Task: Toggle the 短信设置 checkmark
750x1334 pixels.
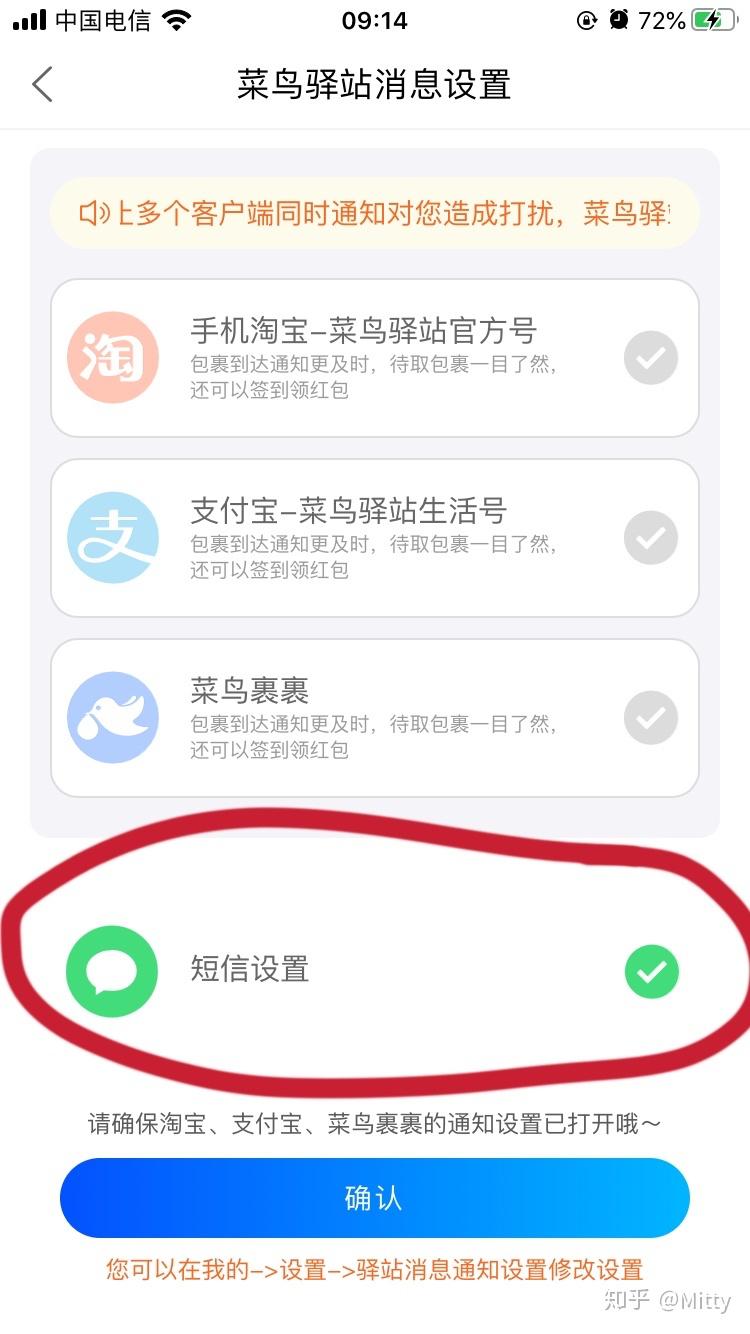Action: click(x=651, y=971)
